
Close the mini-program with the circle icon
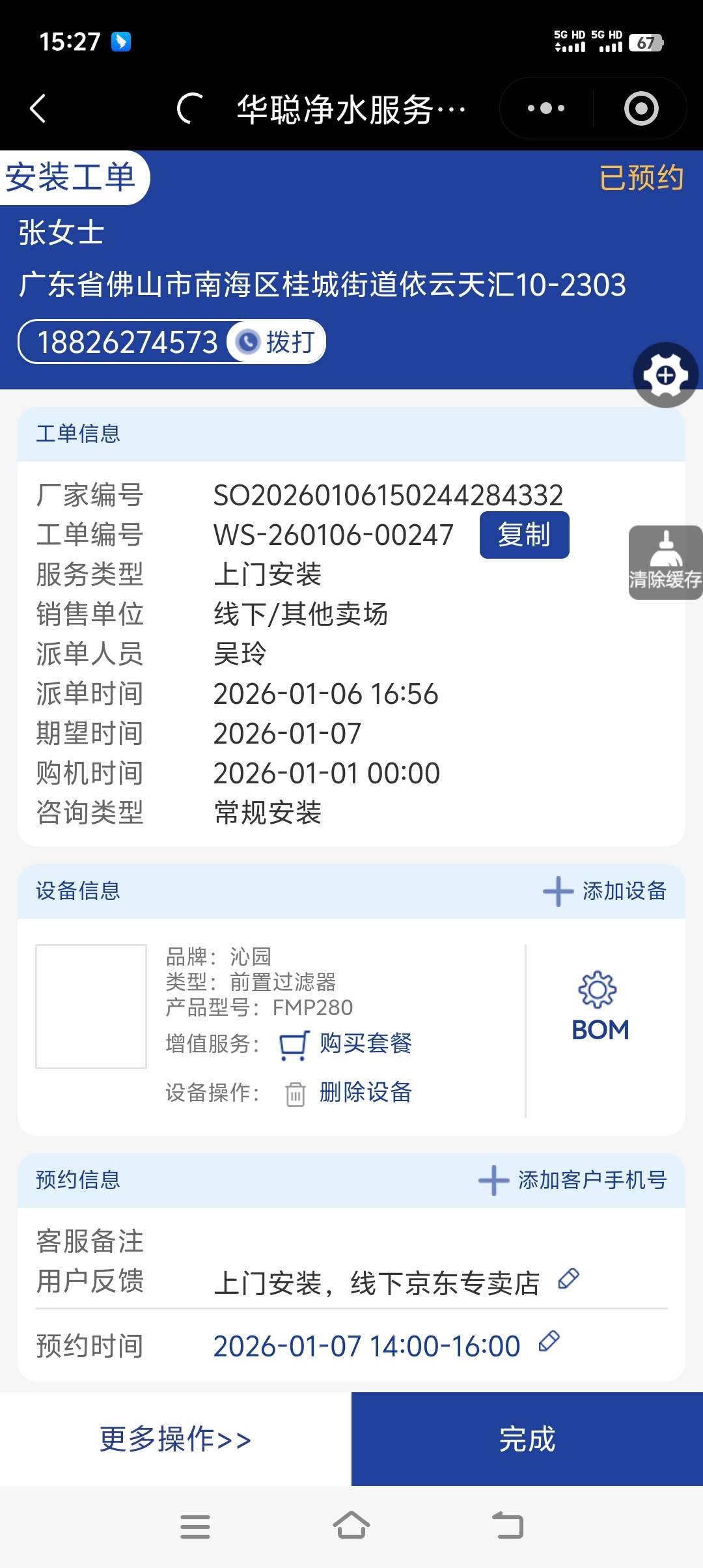point(641,108)
